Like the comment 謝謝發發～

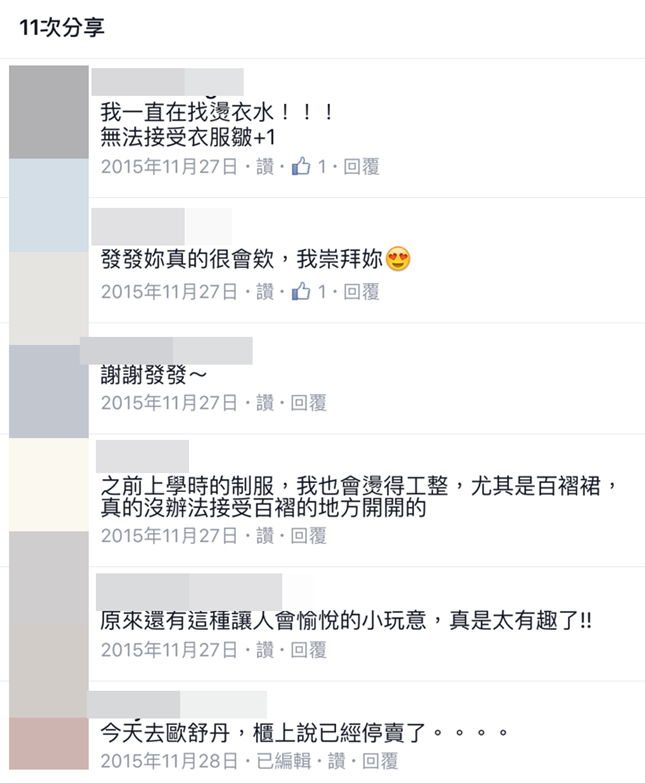tap(265, 403)
